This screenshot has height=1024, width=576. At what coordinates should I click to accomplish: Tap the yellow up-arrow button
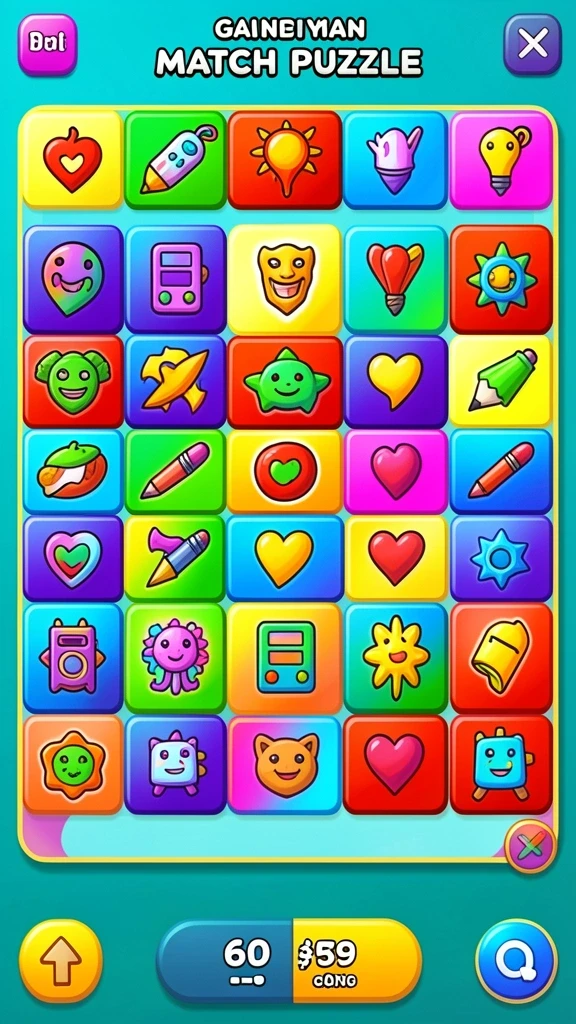pos(61,961)
